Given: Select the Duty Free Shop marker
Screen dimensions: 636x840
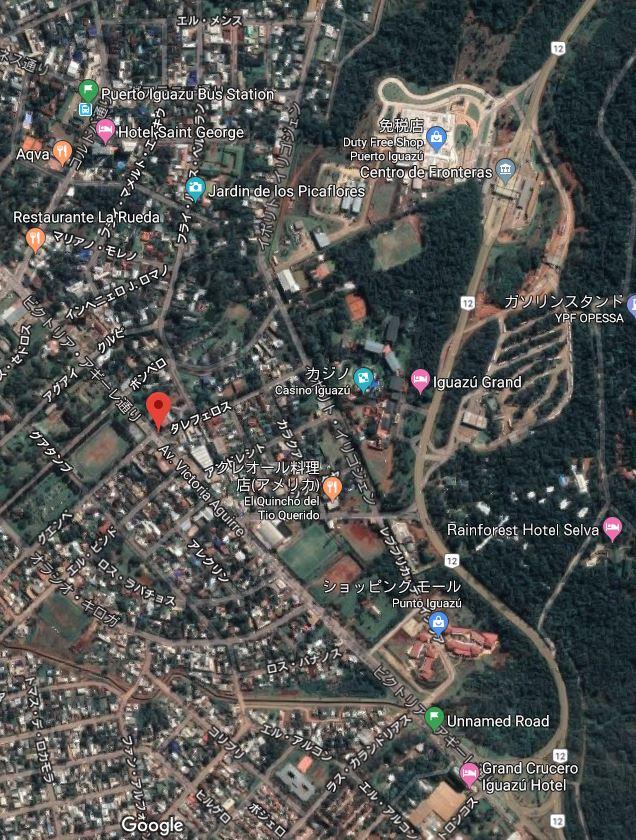Looking at the screenshot, I should (437, 139).
